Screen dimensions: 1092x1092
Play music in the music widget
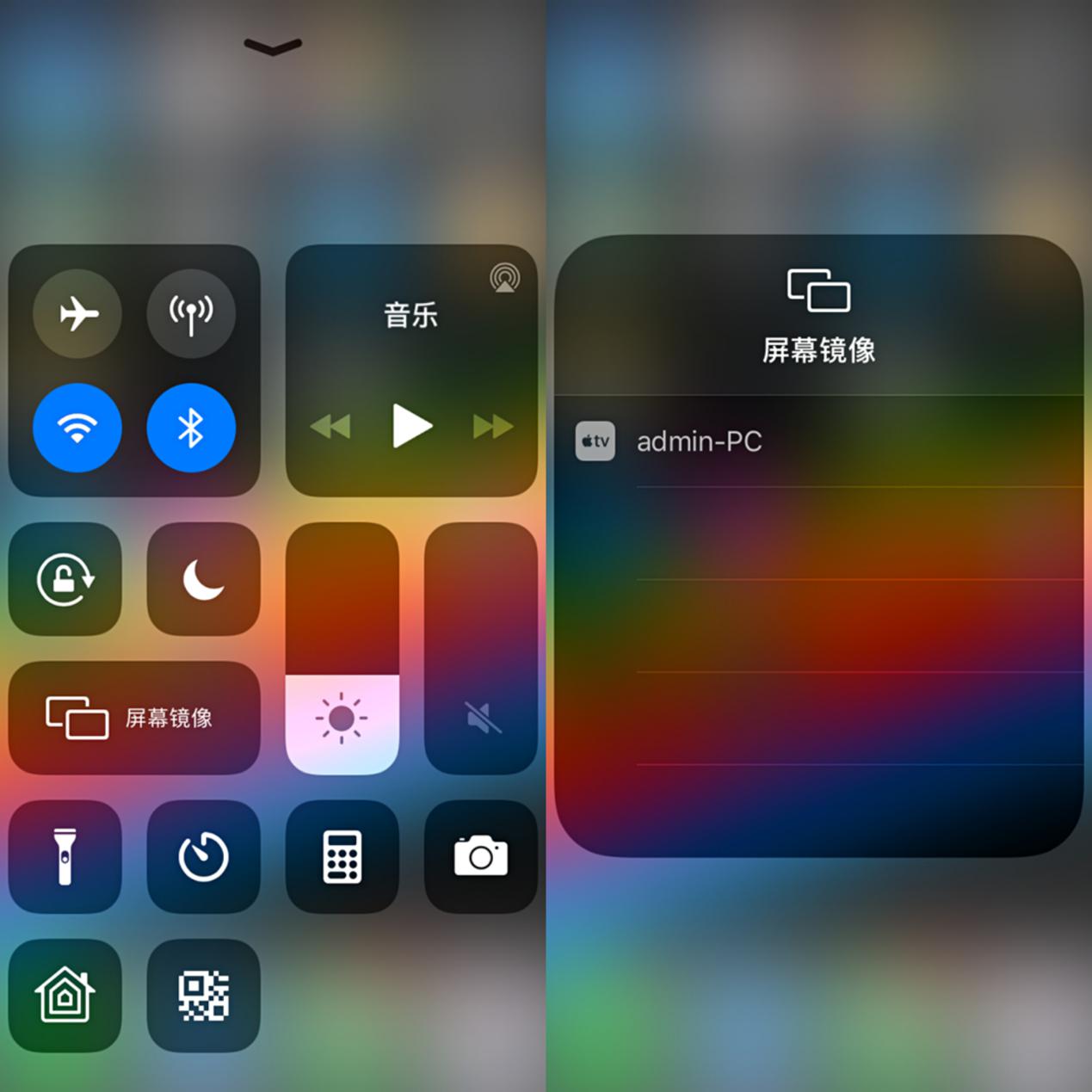(x=411, y=426)
